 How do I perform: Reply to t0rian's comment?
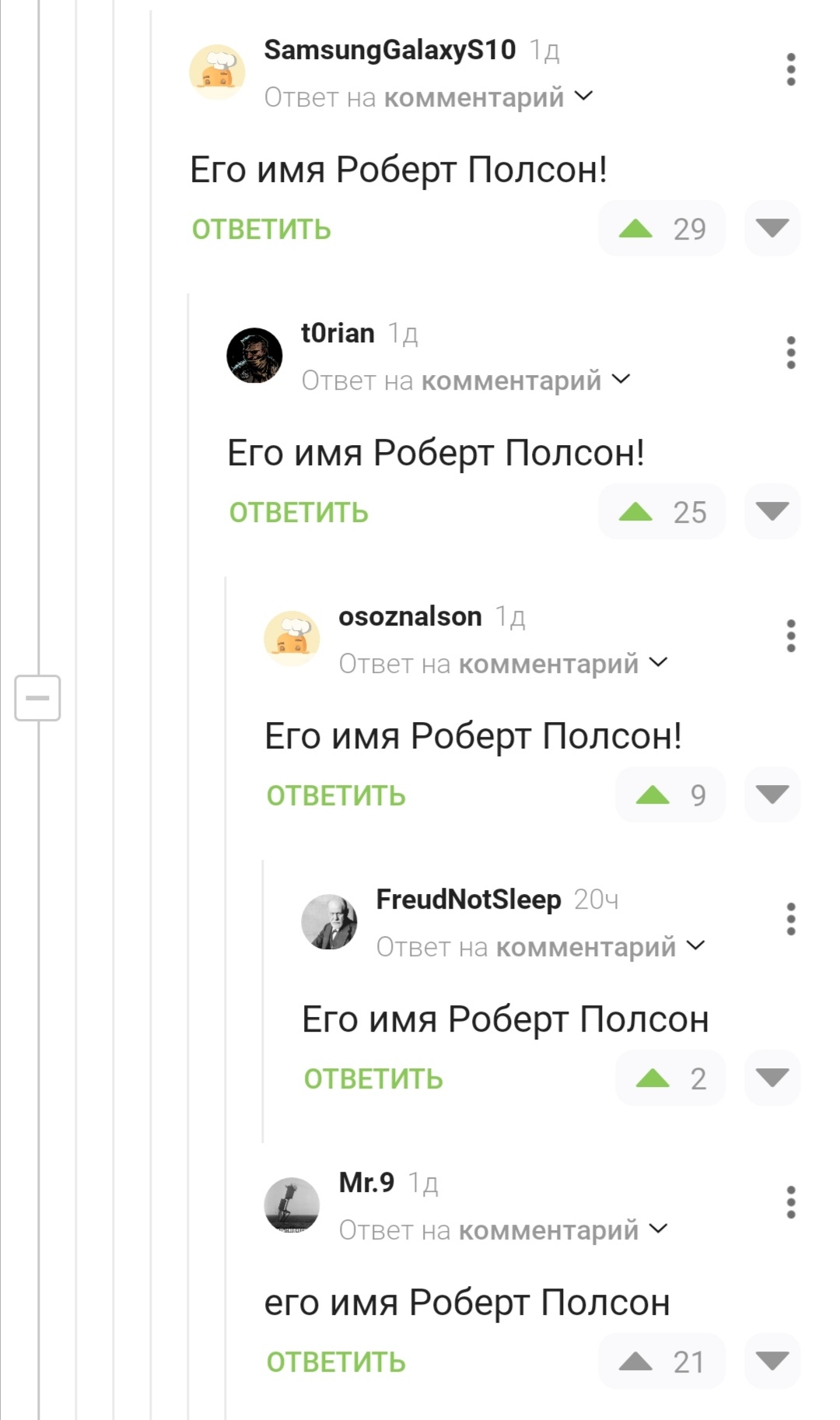299,513
